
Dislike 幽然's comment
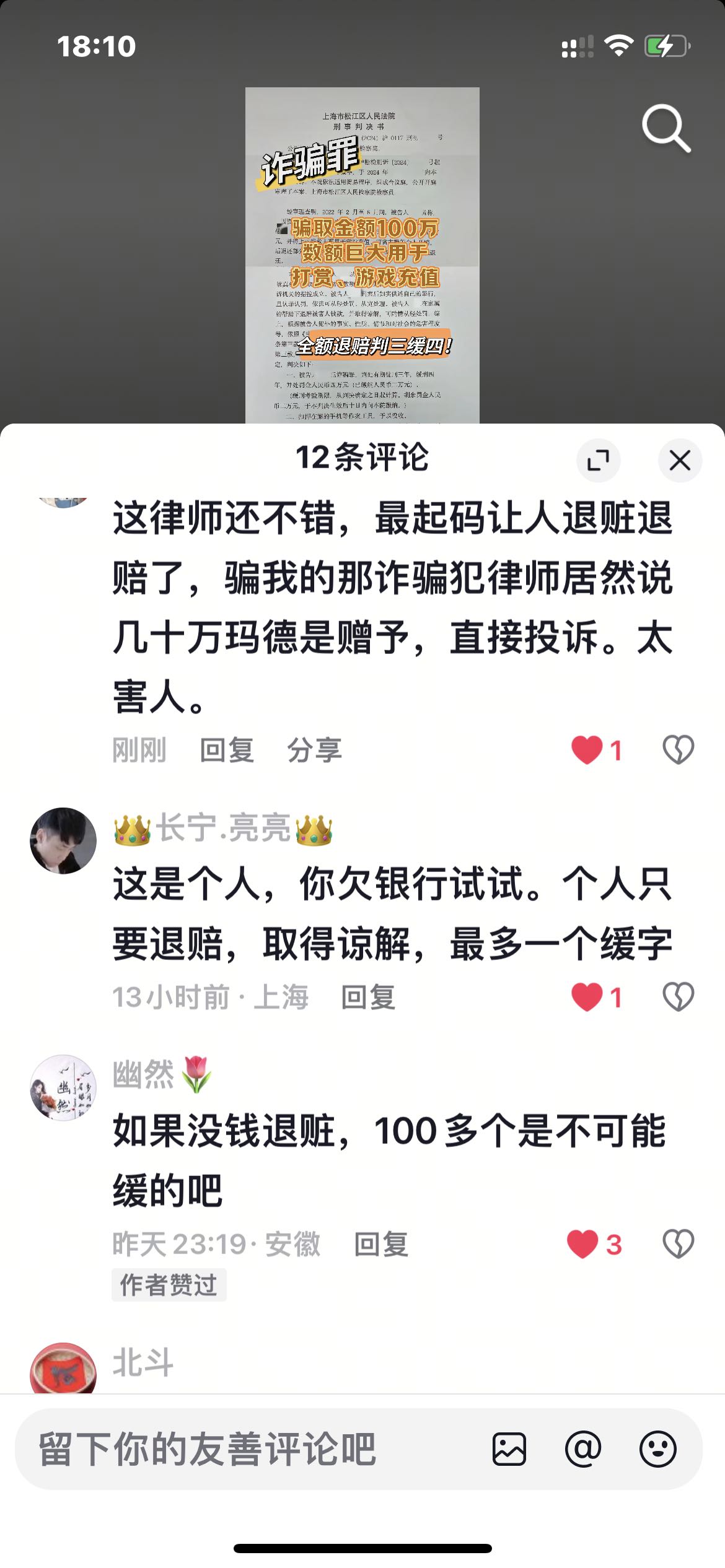tap(679, 1244)
